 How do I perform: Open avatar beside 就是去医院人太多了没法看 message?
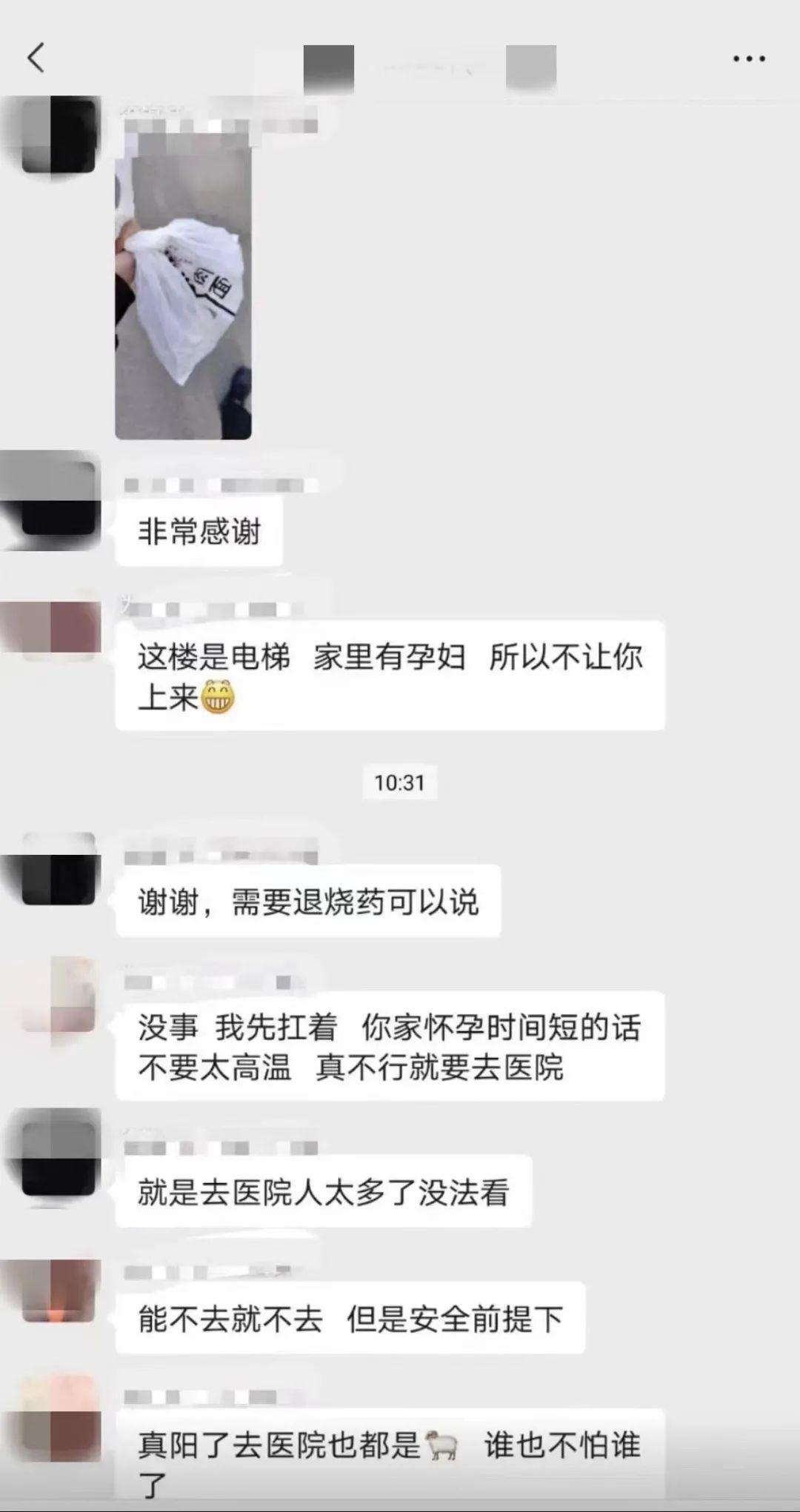point(58,1157)
